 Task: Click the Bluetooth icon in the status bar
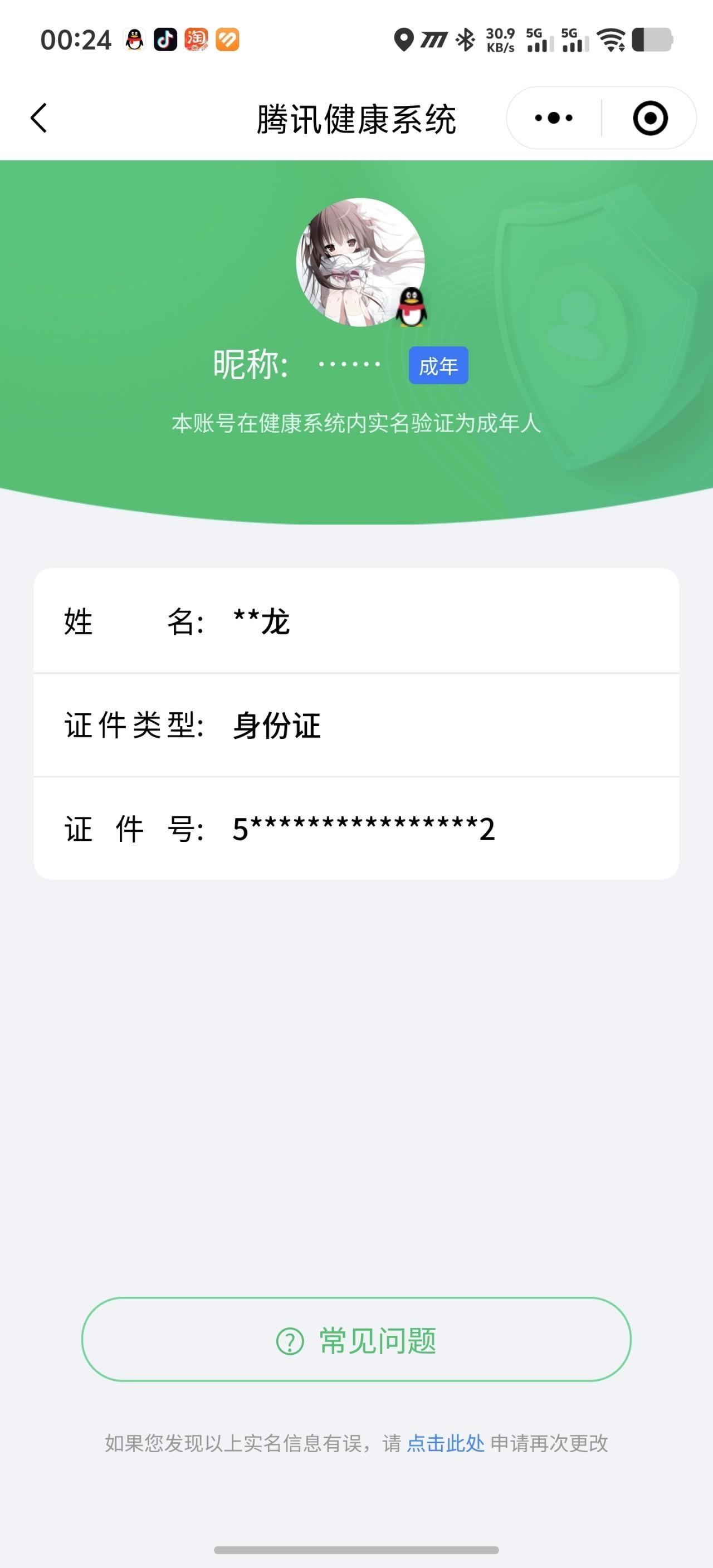coord(465,41)
